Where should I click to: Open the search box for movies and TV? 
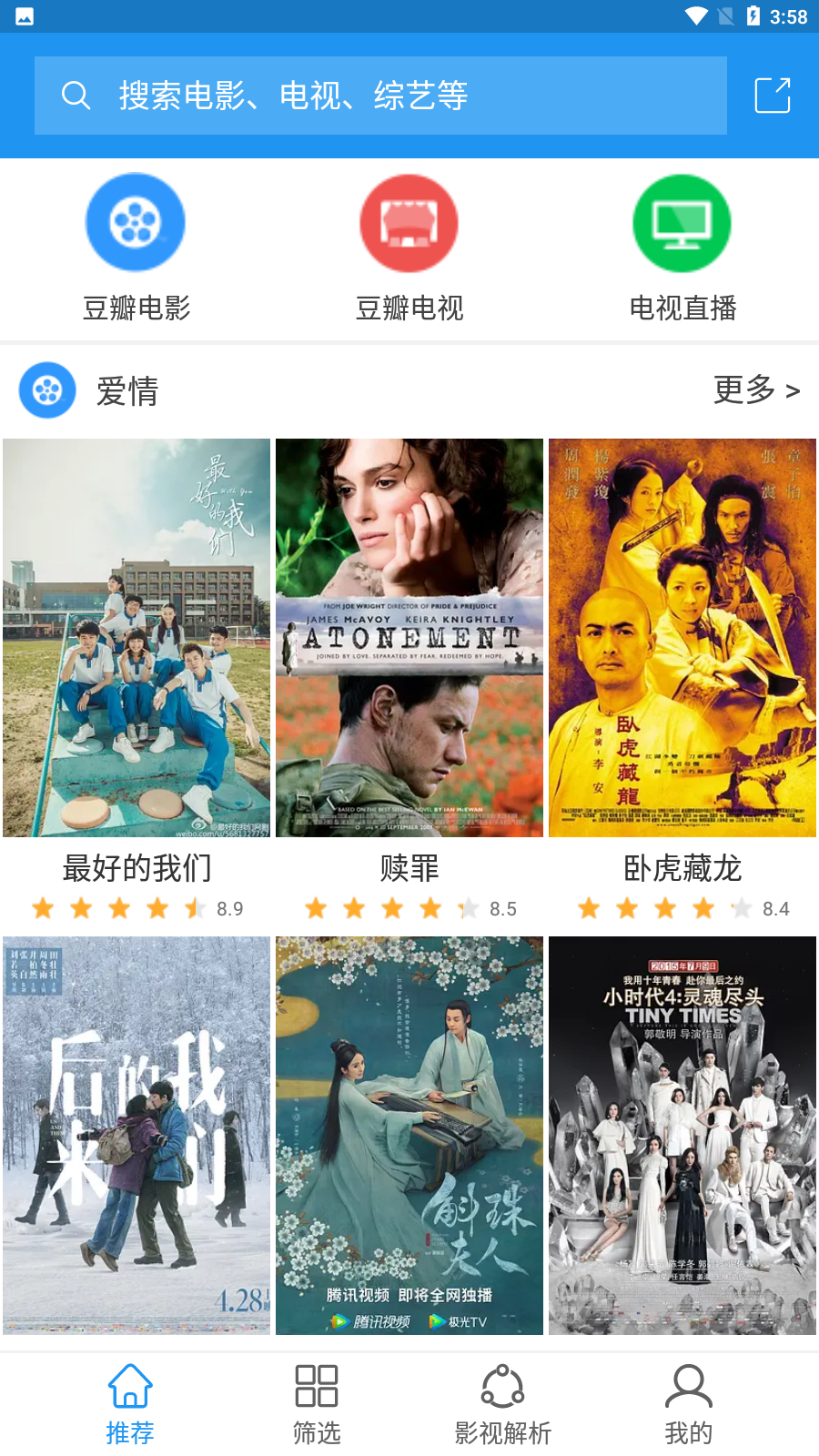[380, 96]
